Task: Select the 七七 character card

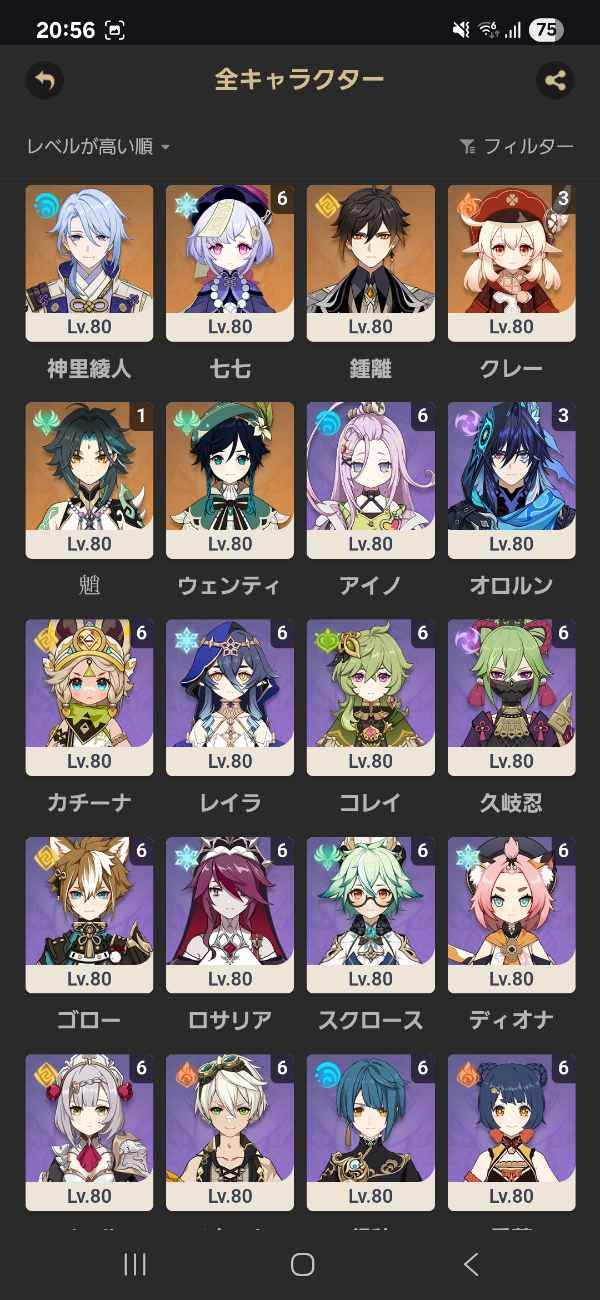Action: [x=230, y=262]
